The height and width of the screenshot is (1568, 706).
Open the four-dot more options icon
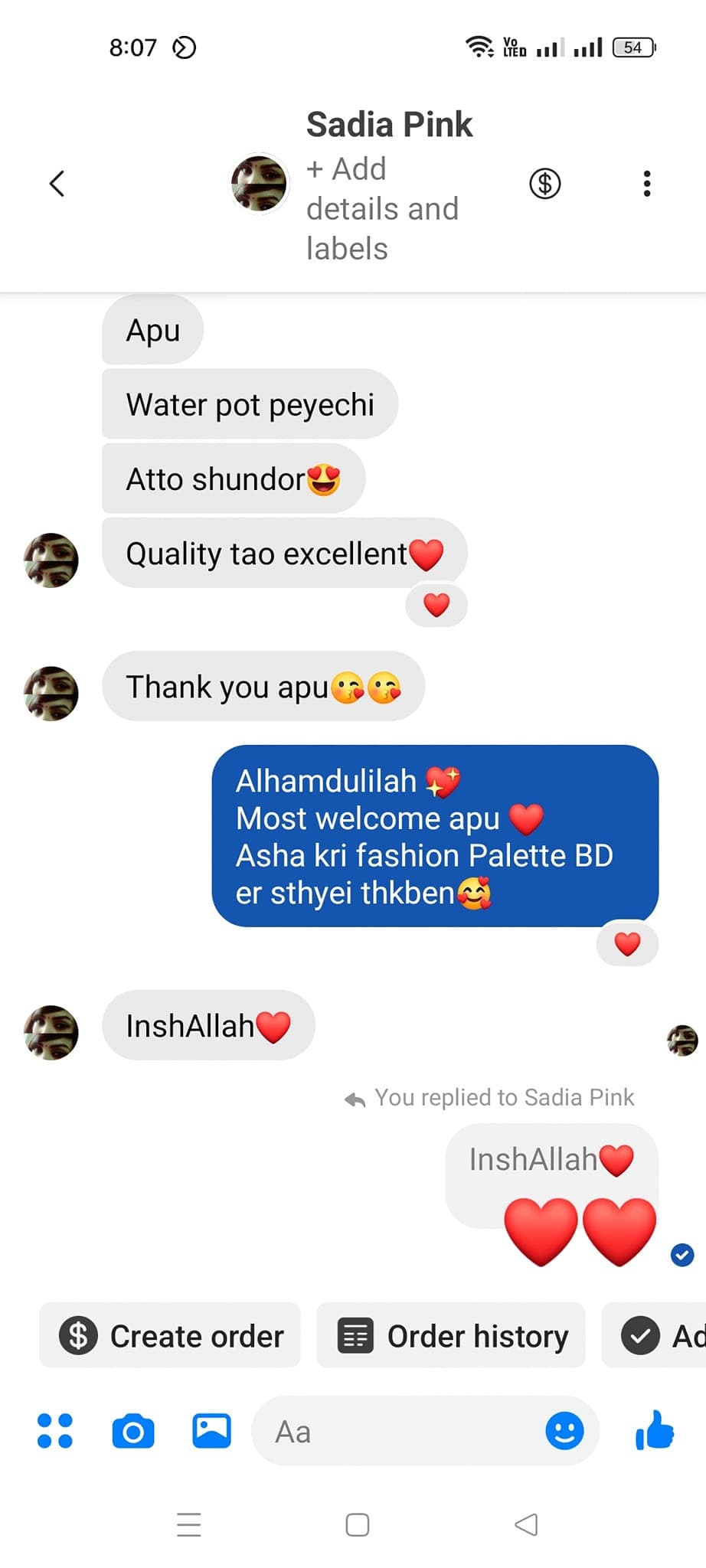pos(55,1431)
